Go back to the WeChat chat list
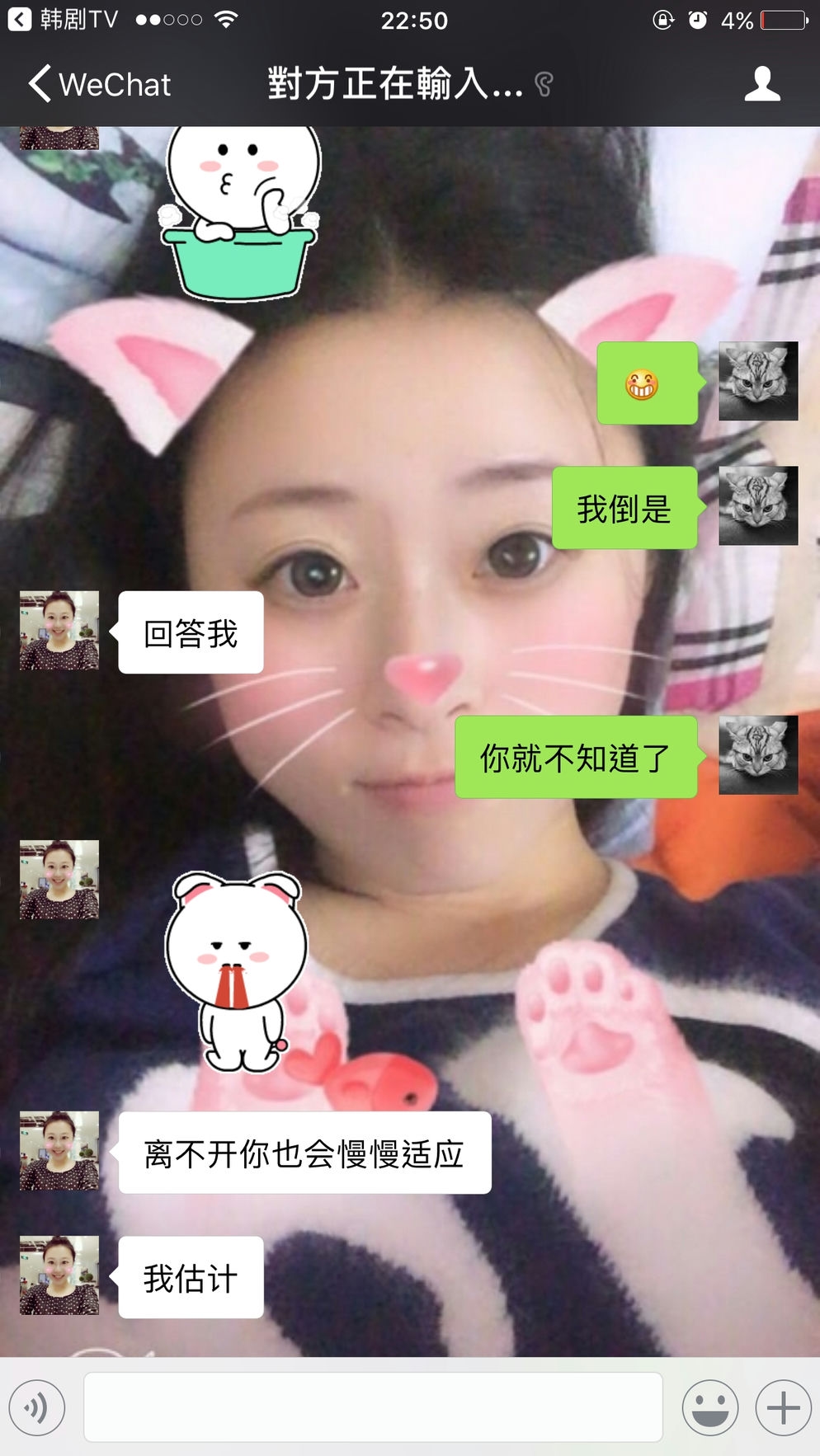Screen dimensions: 820x1456 (99, 84)
